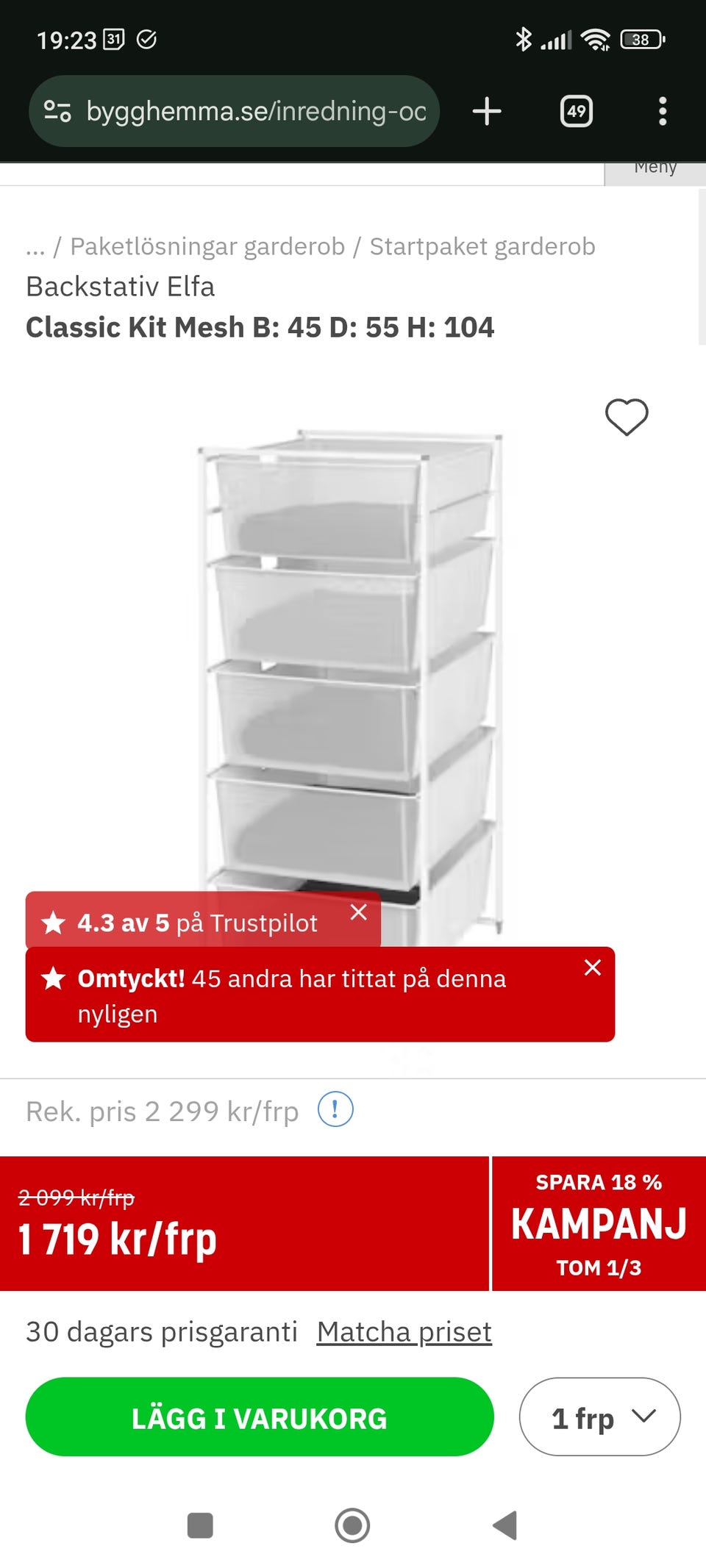Open the browser's three-dot overflow menu
Image resolution: width=706 pixels, height=1568 pixels.
click(664, 111)
